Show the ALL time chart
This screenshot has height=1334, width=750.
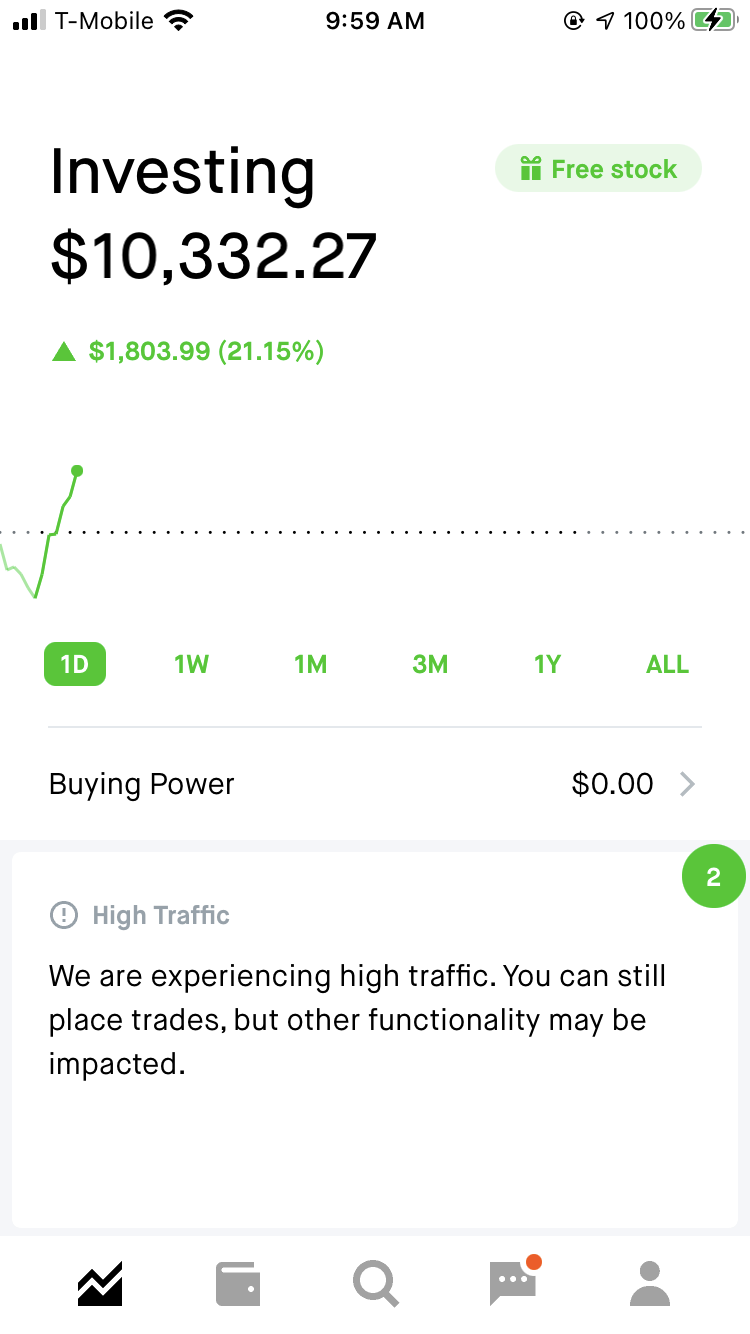coord(667,664)
